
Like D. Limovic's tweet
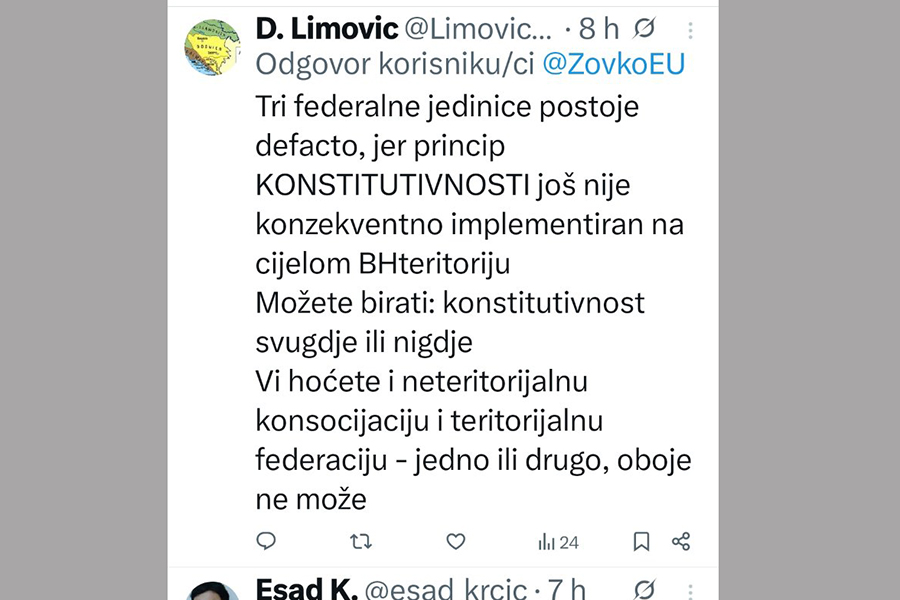point(456,542)
